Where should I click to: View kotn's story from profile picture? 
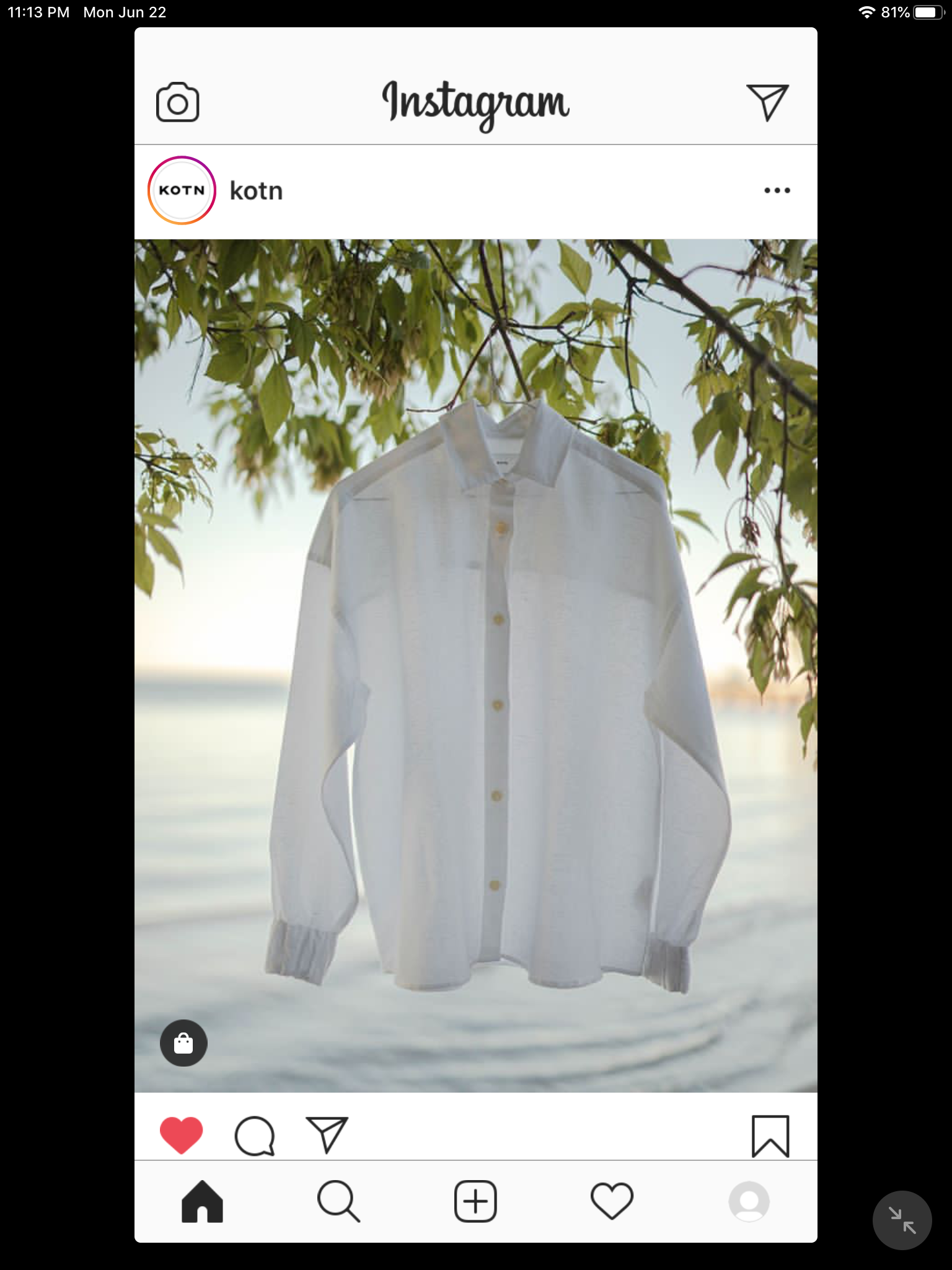pos(182,190)
